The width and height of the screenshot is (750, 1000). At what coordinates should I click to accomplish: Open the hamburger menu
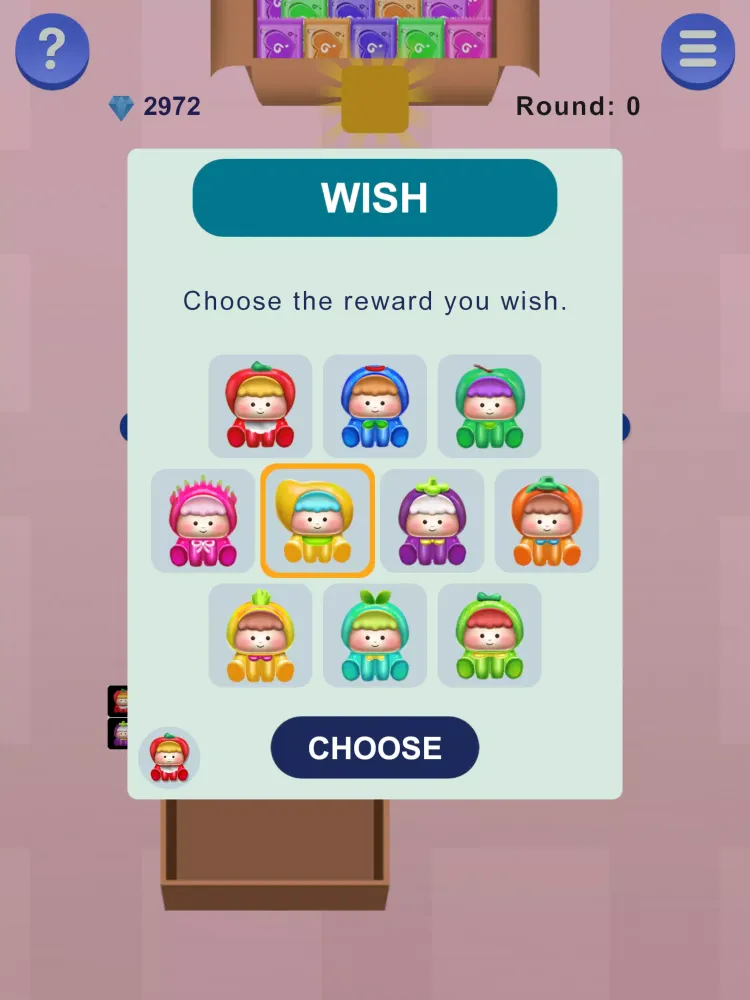[697, 50]
